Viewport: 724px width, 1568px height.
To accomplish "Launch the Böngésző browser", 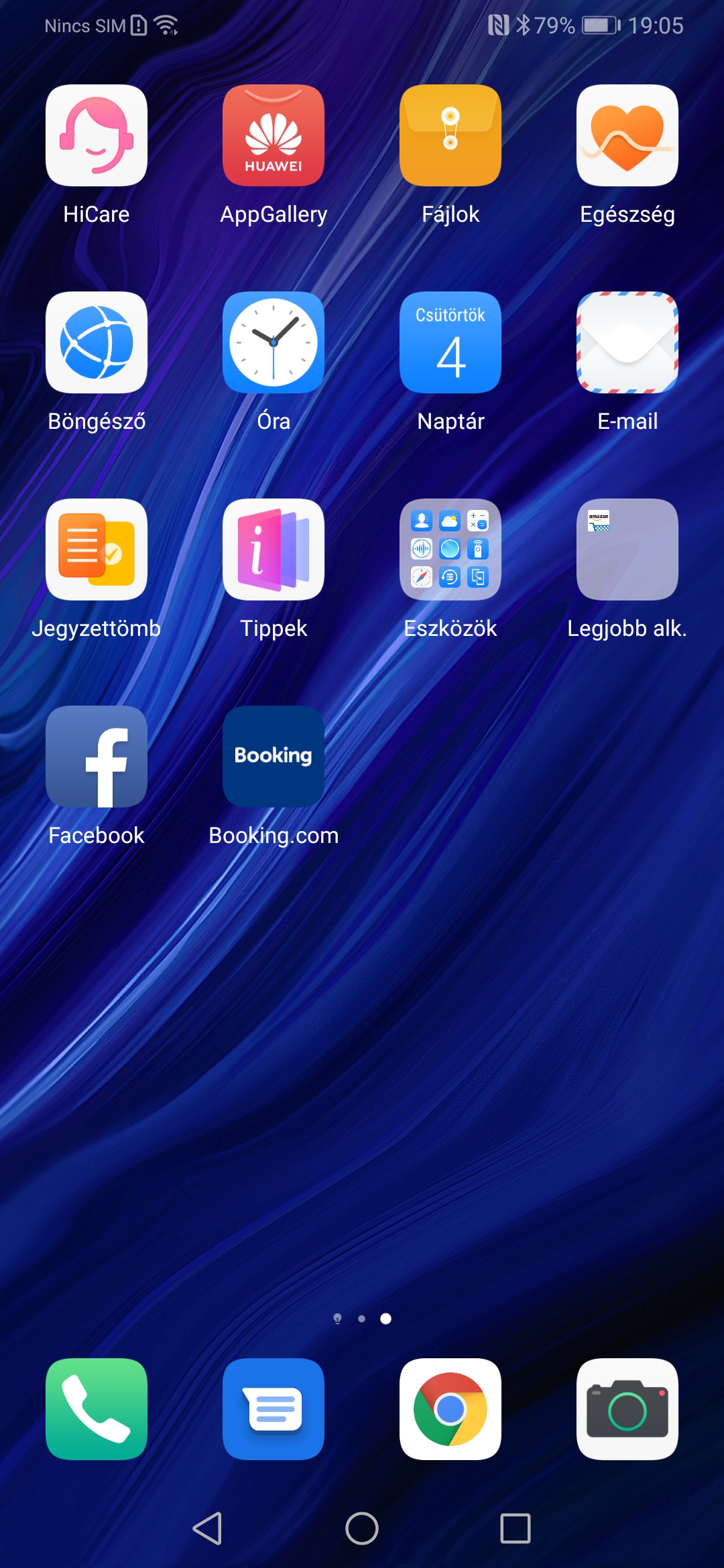I will pos(97,342).
